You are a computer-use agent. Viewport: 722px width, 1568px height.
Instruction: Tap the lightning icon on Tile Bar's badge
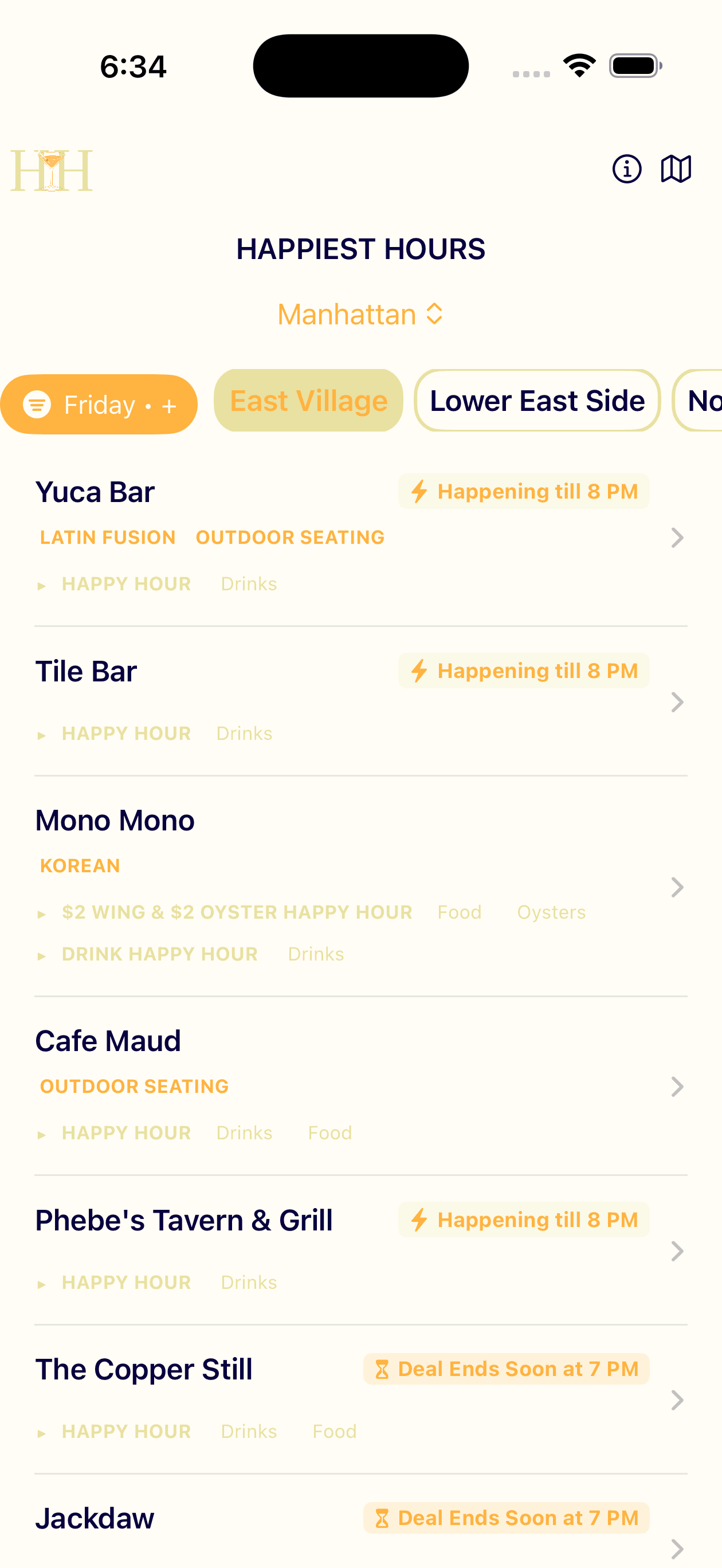tap(419, 670)
